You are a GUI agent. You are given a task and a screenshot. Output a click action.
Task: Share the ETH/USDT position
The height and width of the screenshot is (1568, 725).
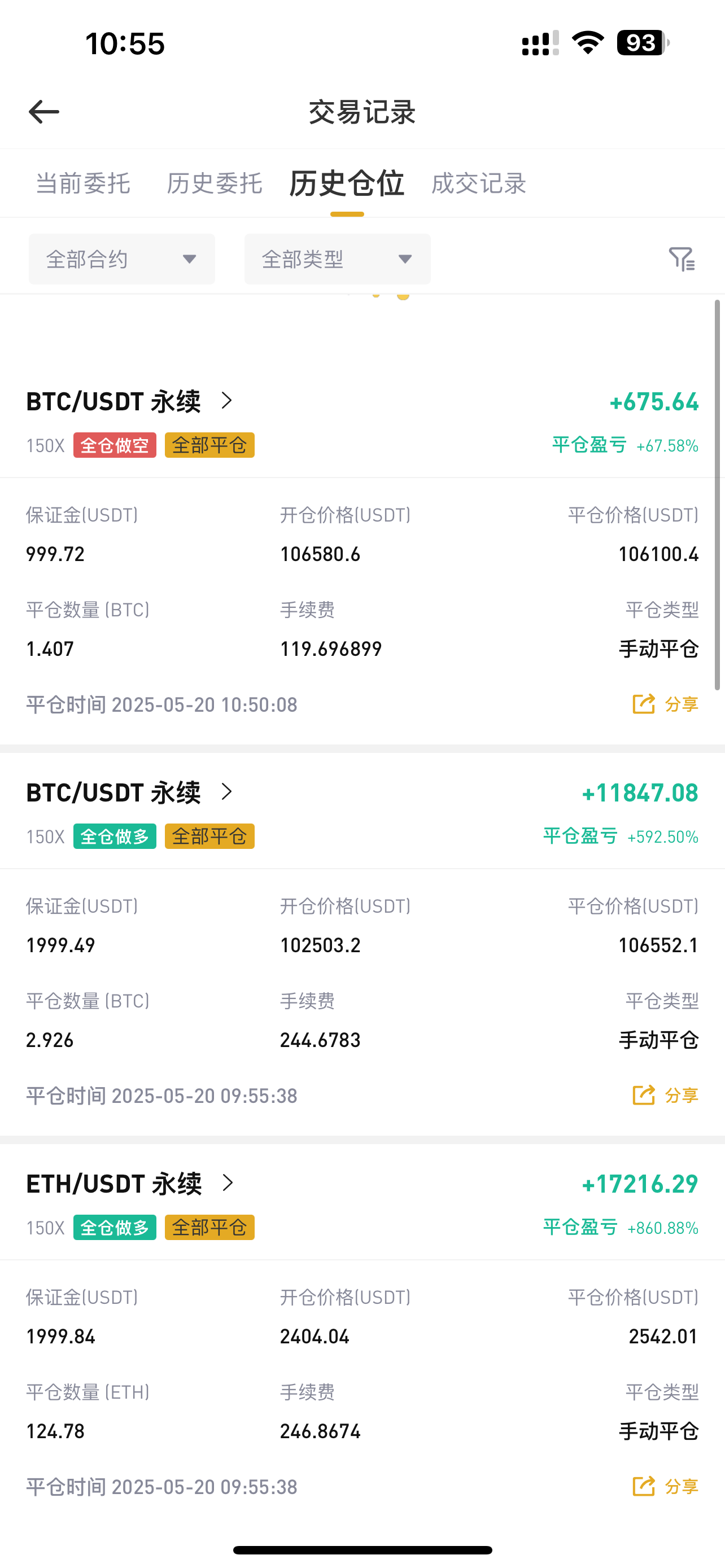coord(665,1486)
